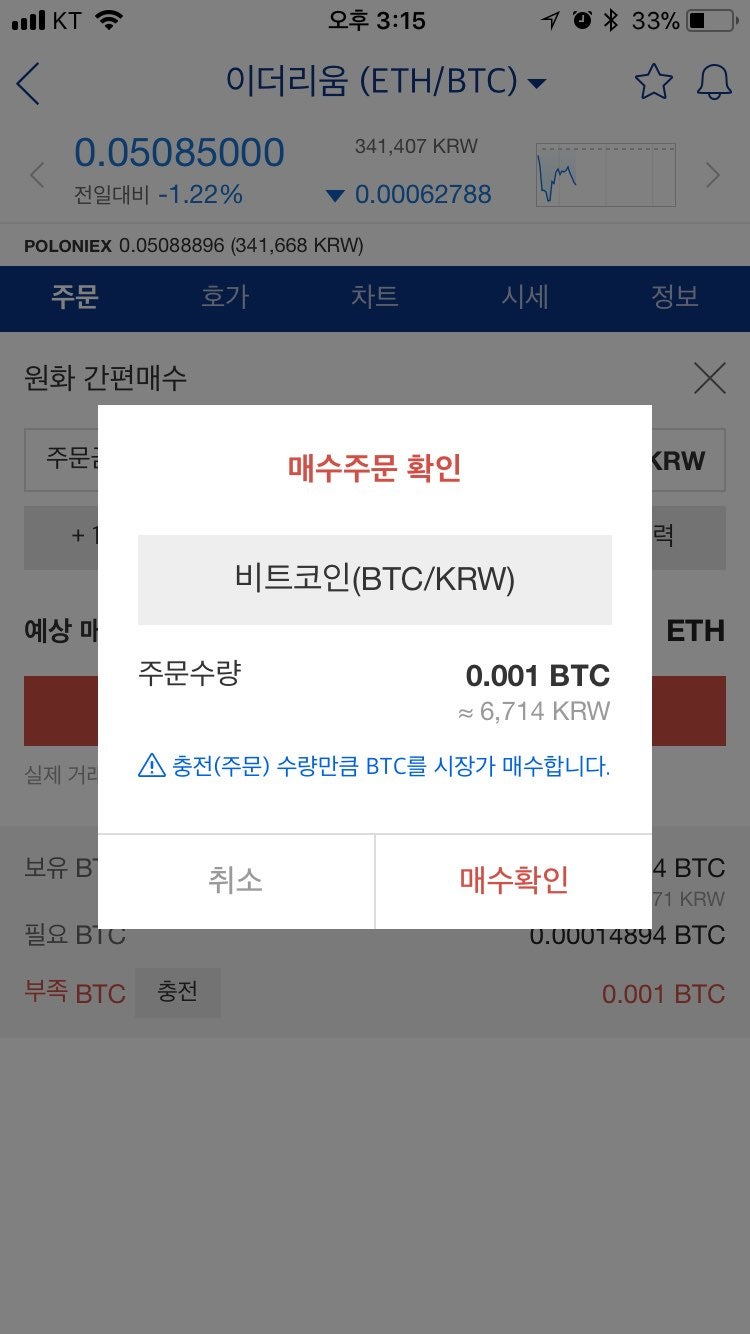Viewport: 750px width, 1334px height.
Task: Confirm the purchase with 매수확인
Action: click(x=513, y=880)
